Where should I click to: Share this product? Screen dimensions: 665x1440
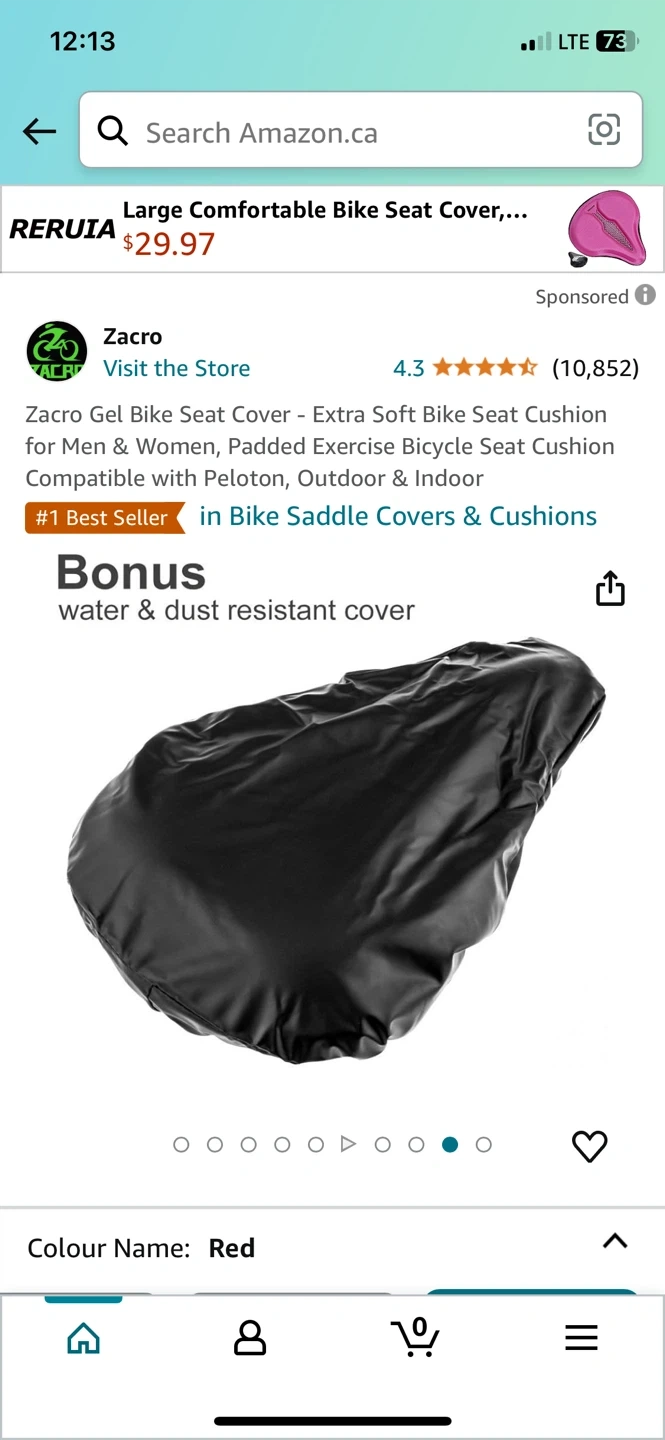[610, 589]
